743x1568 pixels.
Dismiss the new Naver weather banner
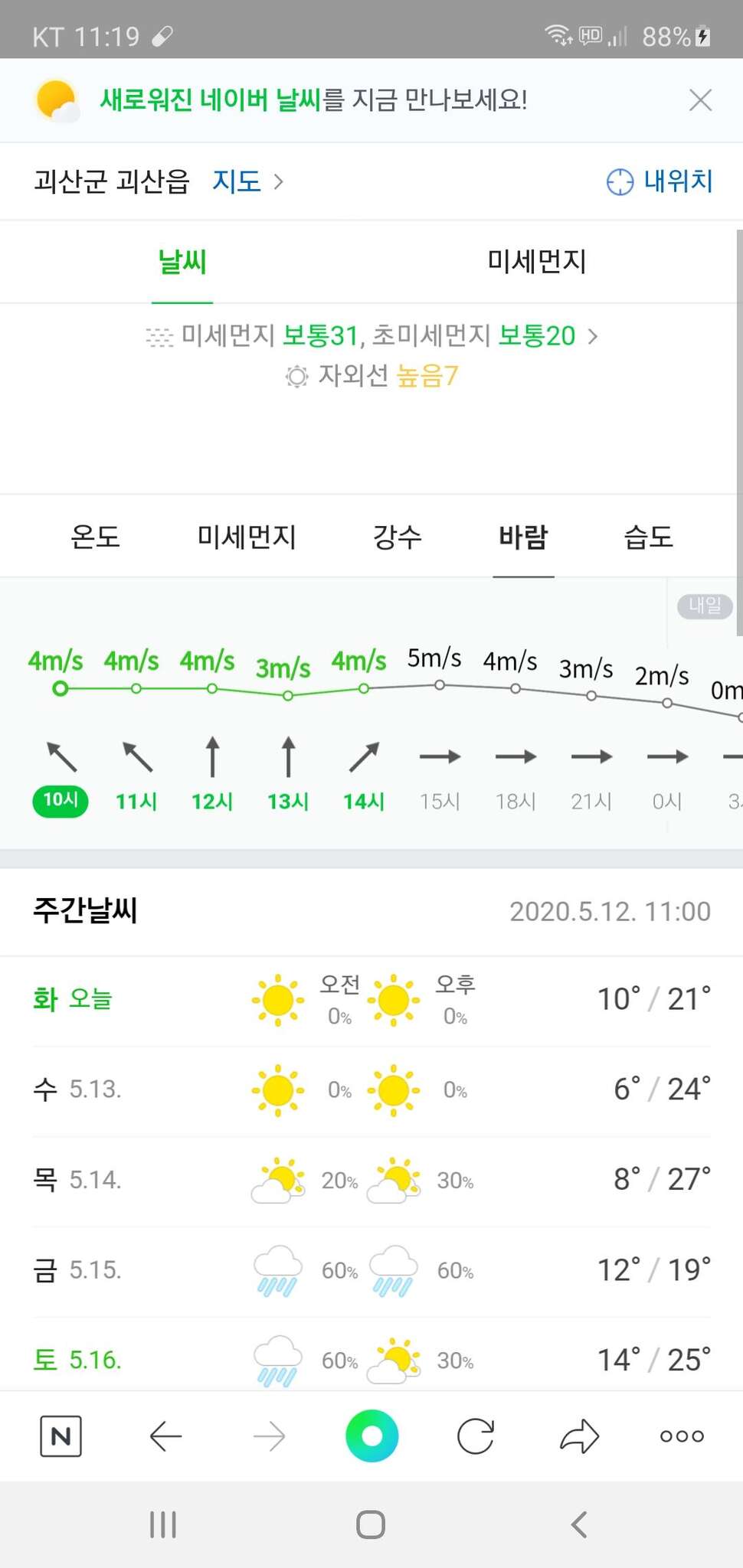[x=700, y=100]
